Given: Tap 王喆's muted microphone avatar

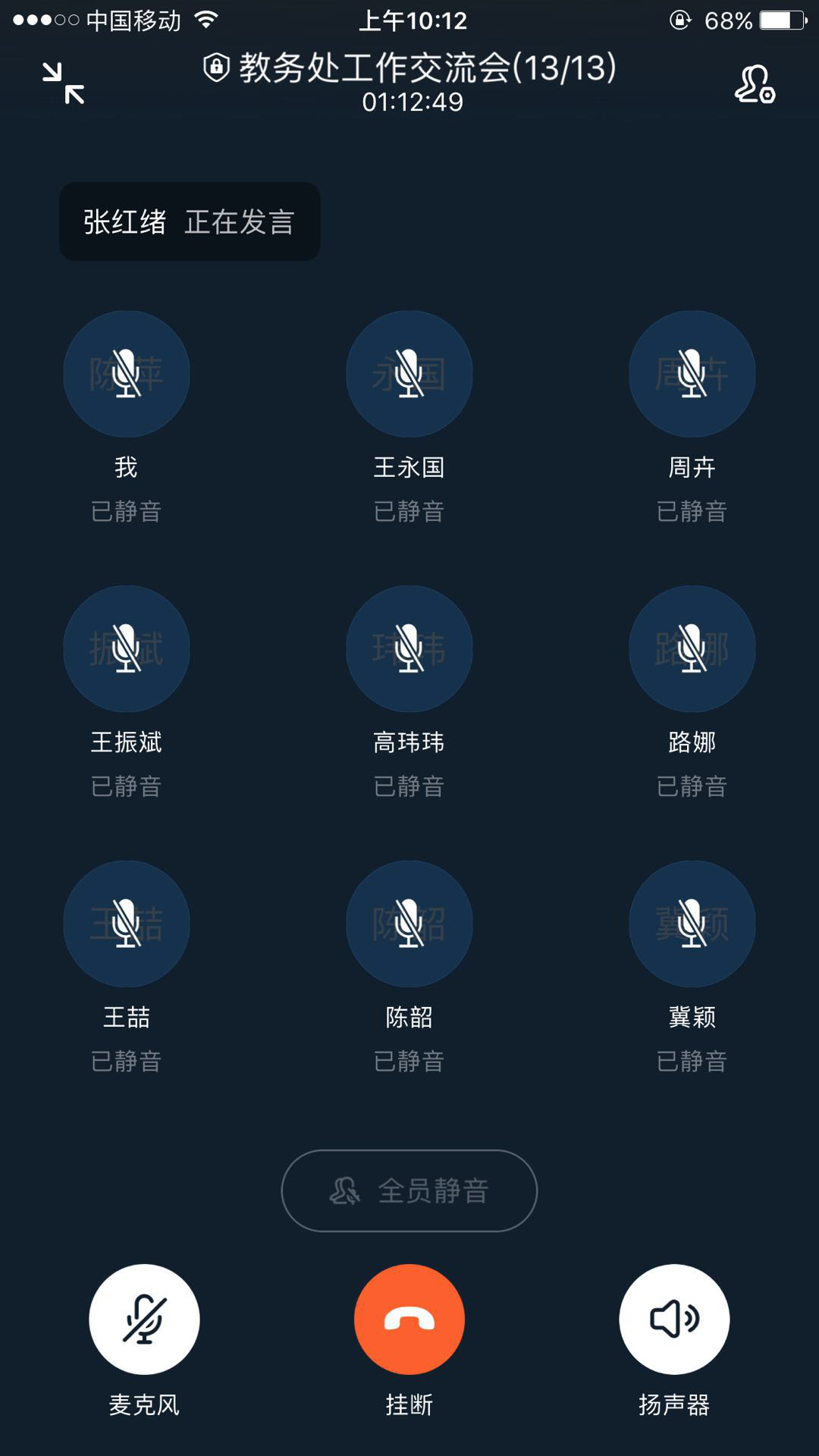Looking at the screenshot, I should pos(127,922).
